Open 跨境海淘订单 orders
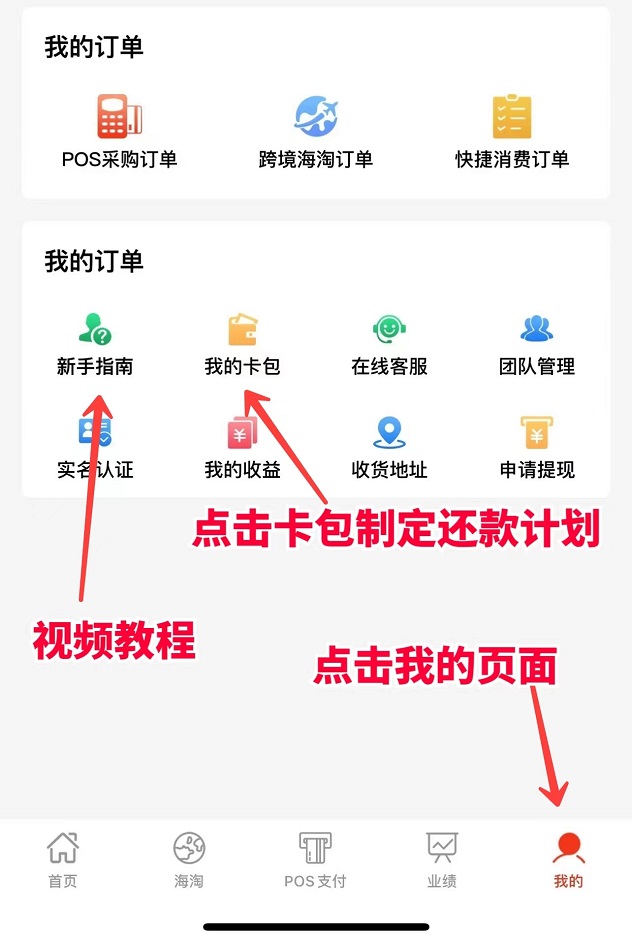 316,131
